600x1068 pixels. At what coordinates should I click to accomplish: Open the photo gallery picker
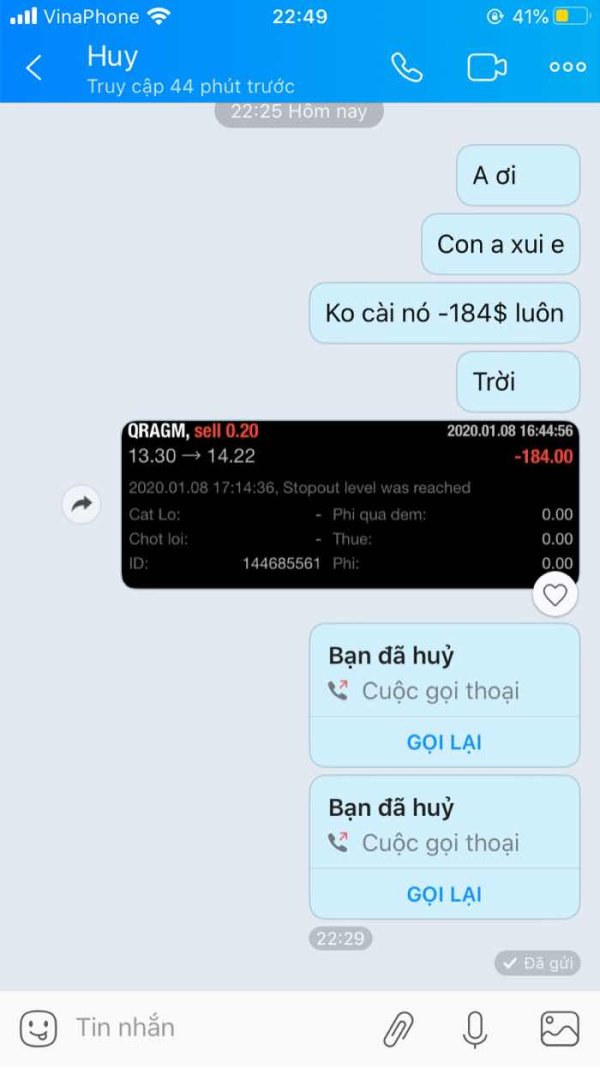tap(560, 1028)
